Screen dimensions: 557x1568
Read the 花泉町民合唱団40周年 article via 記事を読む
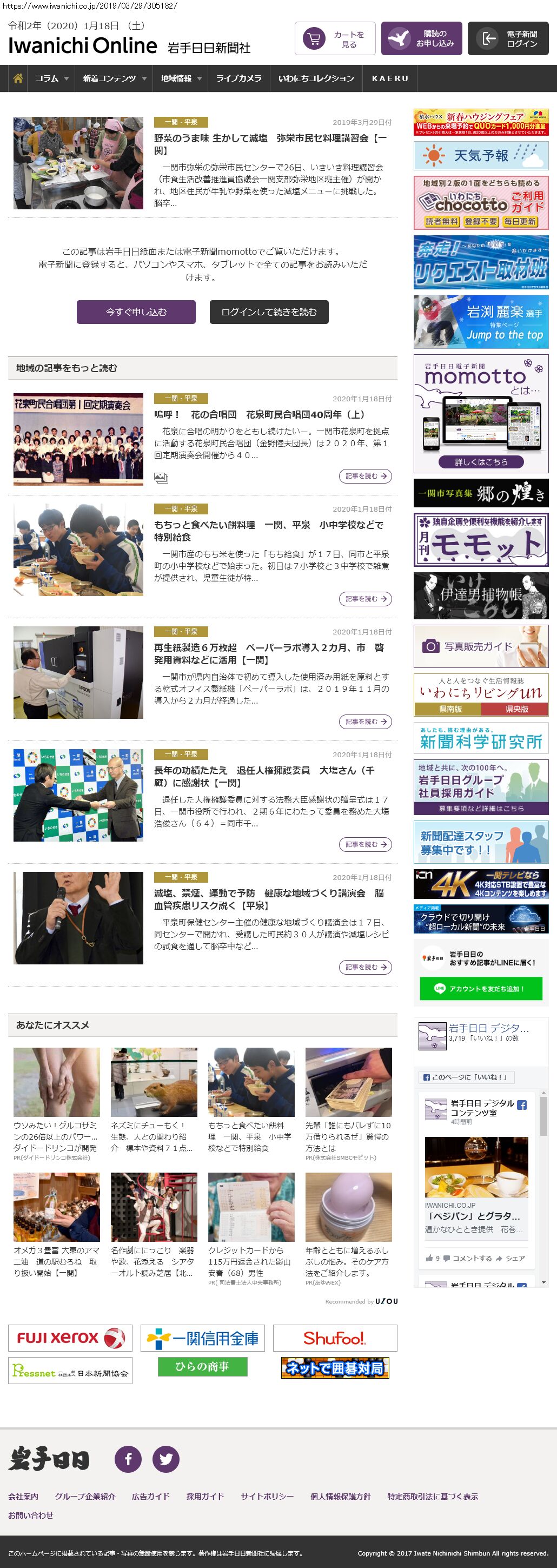[364, 476]
